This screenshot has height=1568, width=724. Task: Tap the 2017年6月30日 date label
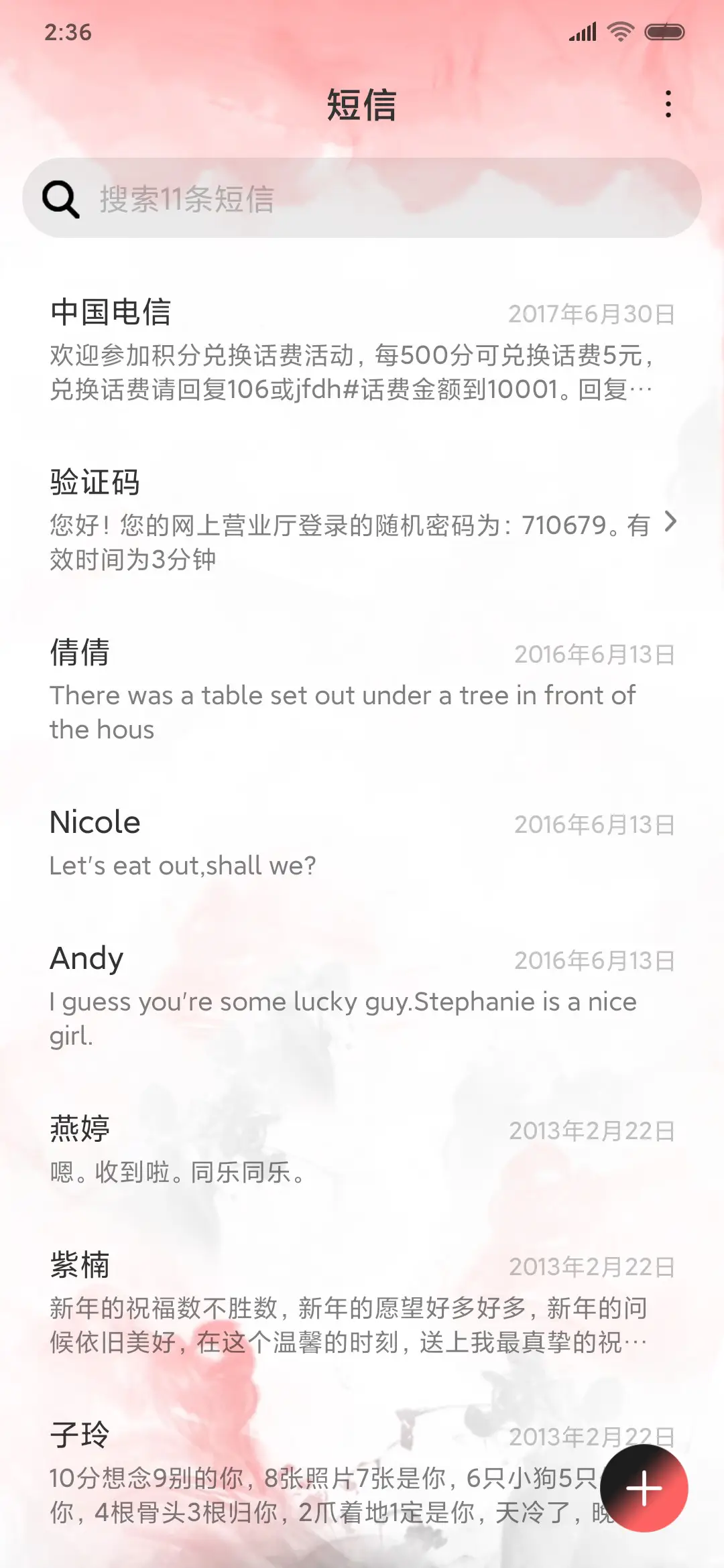(x=591, y=312)
